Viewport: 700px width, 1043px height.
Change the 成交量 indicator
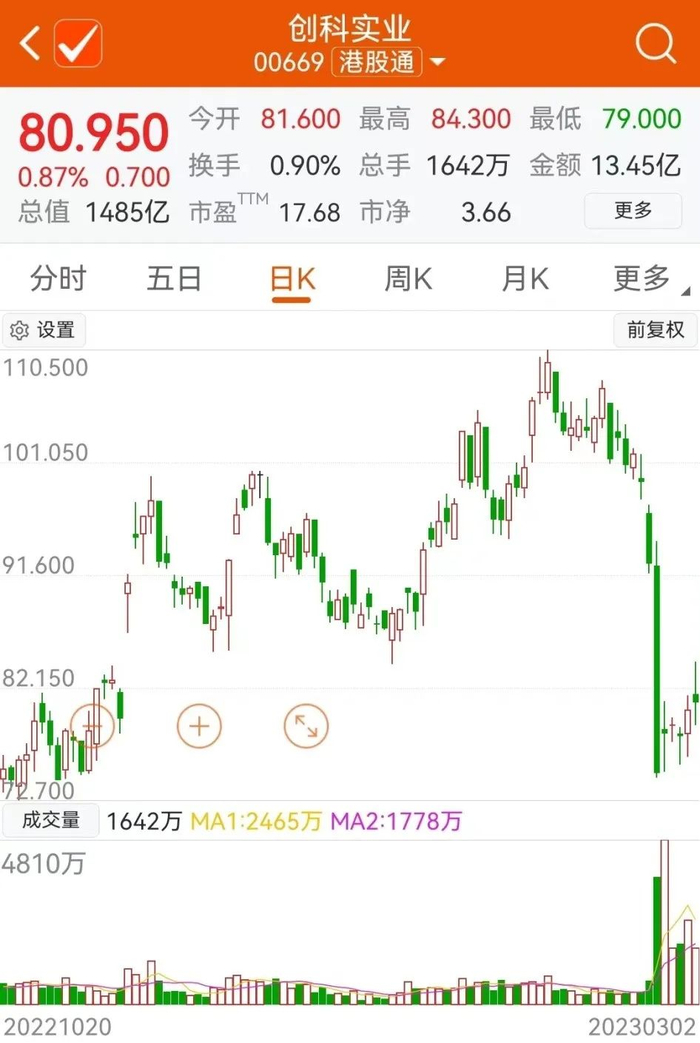51,820
